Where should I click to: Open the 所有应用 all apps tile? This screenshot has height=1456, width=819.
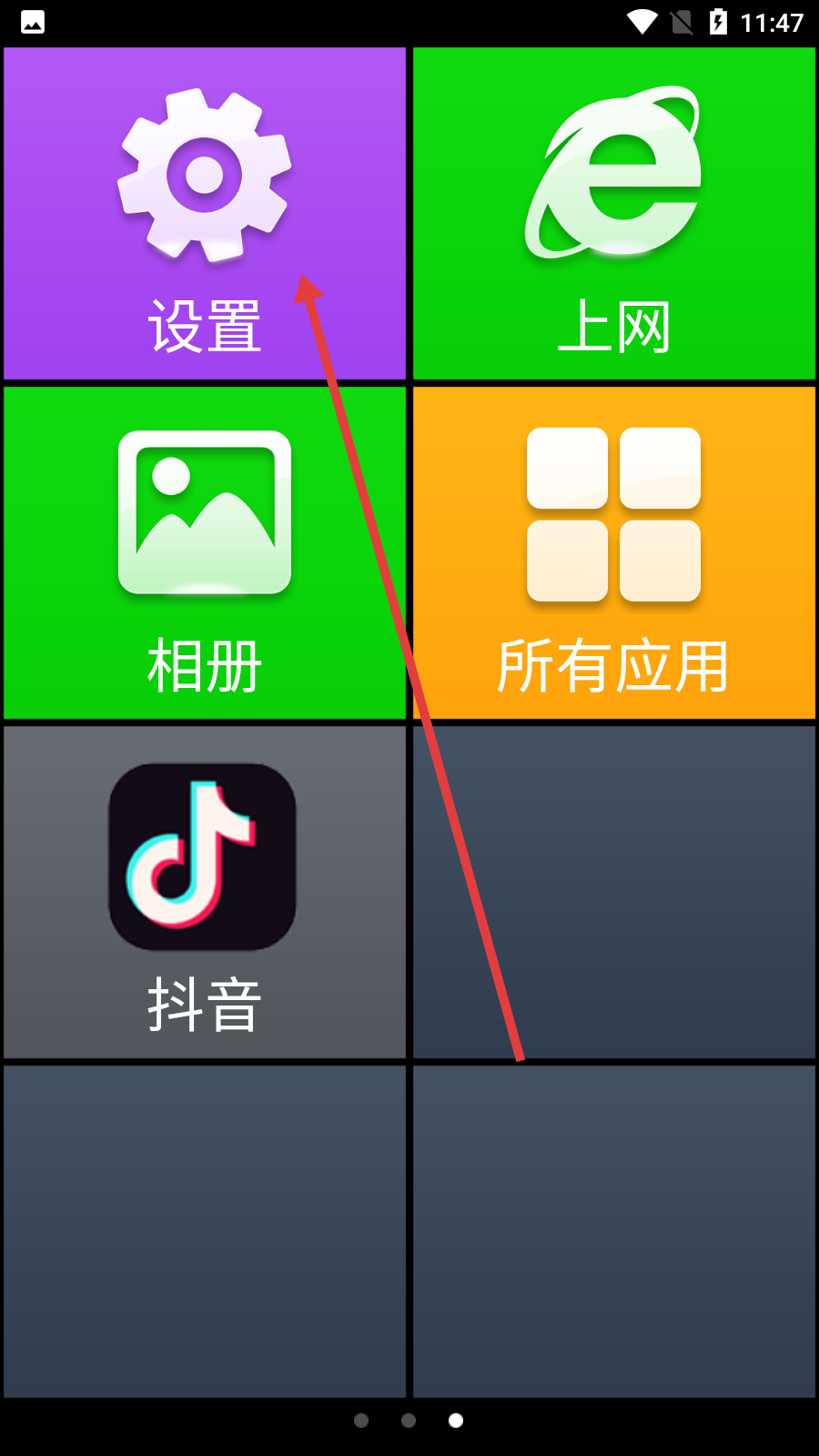(614, 553)
